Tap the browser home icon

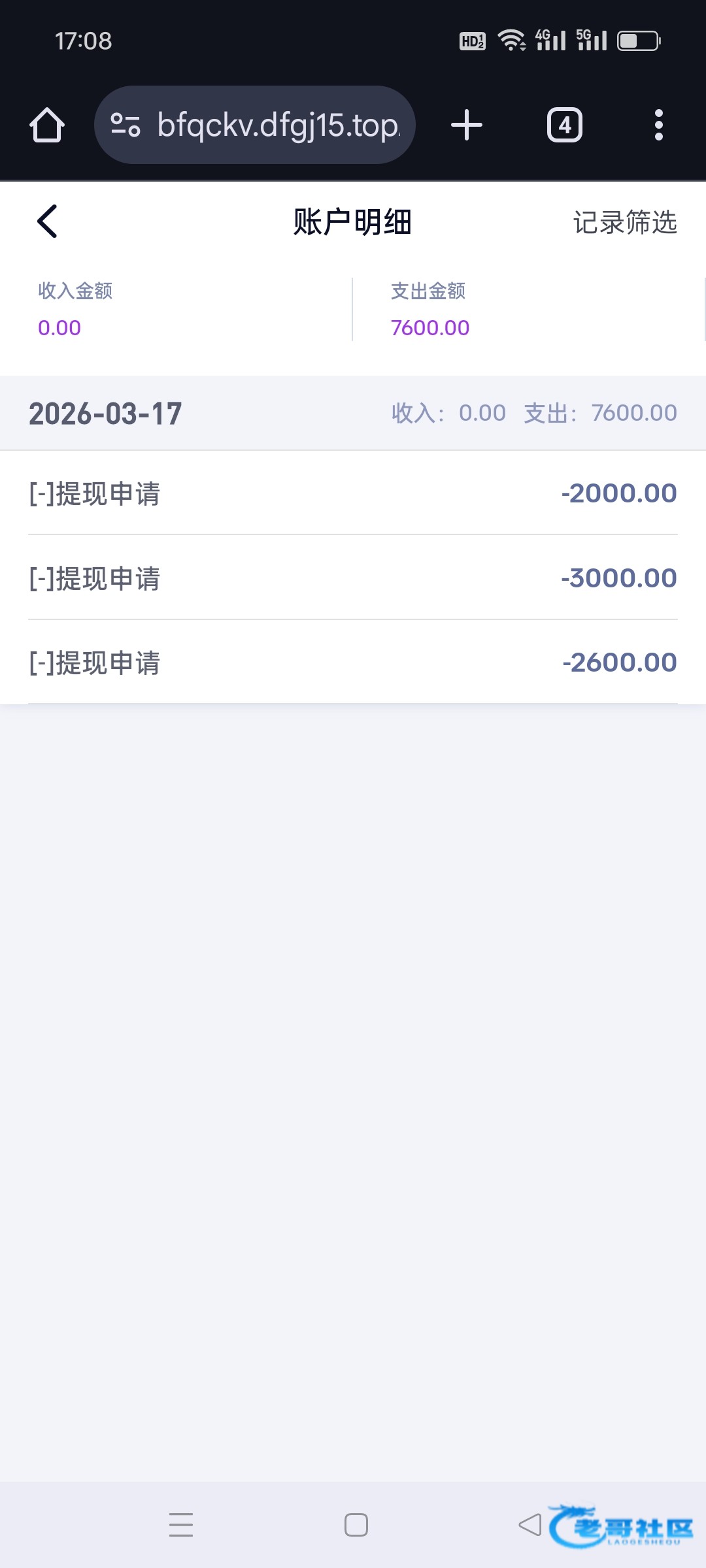tap(47, 125)
